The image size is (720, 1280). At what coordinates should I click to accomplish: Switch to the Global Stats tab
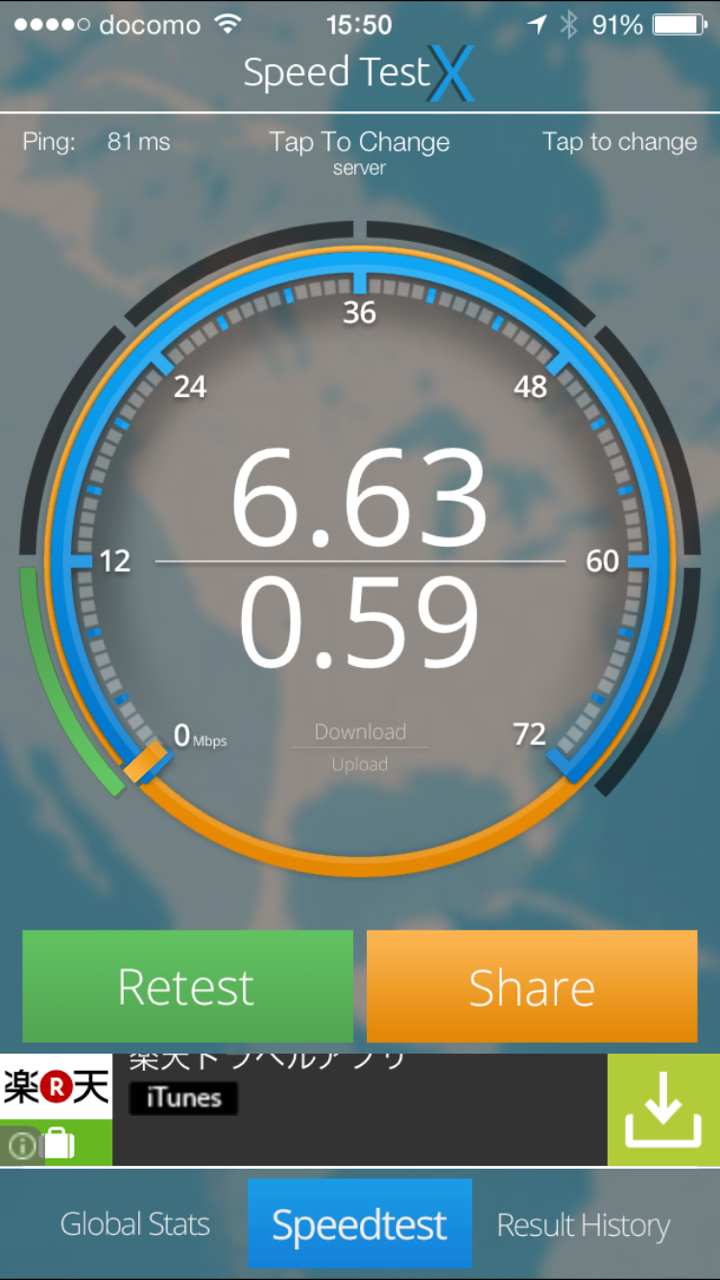point(135,1224)
